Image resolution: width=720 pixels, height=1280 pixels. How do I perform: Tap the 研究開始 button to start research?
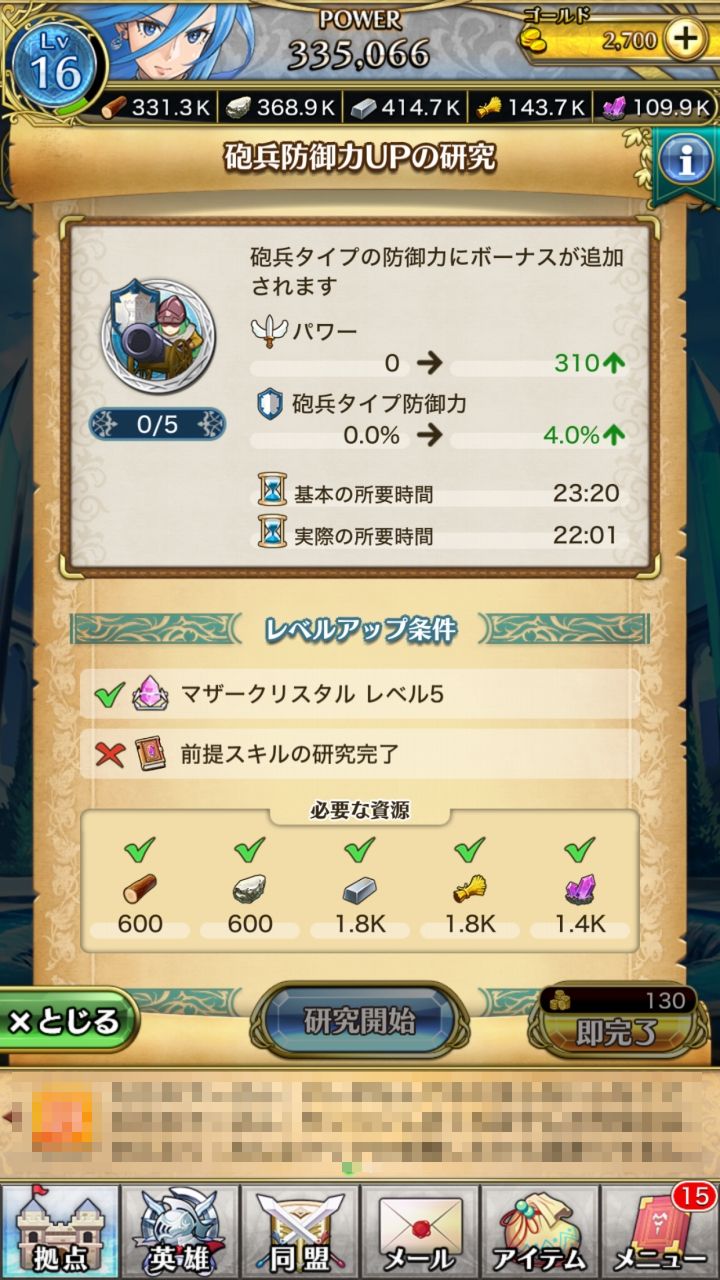359,1021
